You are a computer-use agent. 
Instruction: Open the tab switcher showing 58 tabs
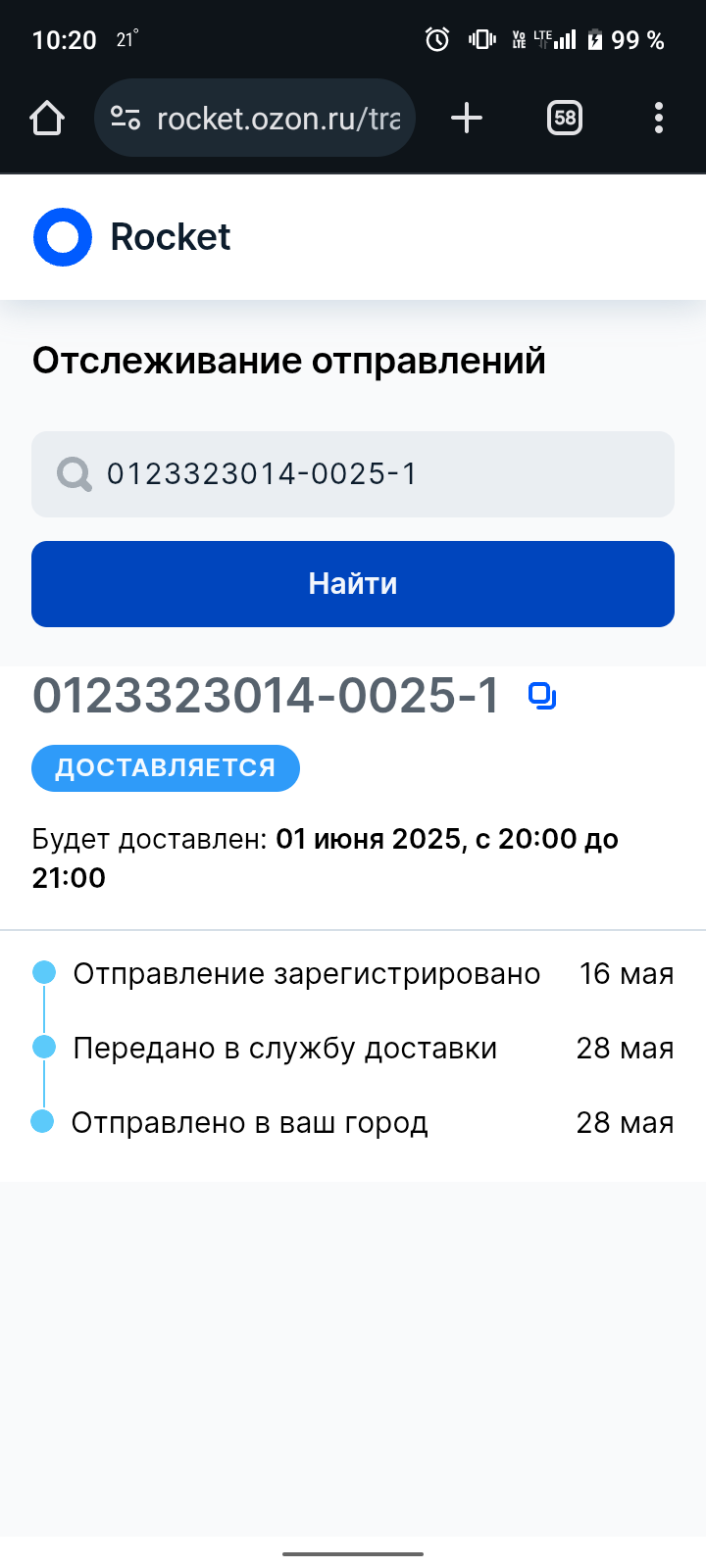(x=565, y=119)
